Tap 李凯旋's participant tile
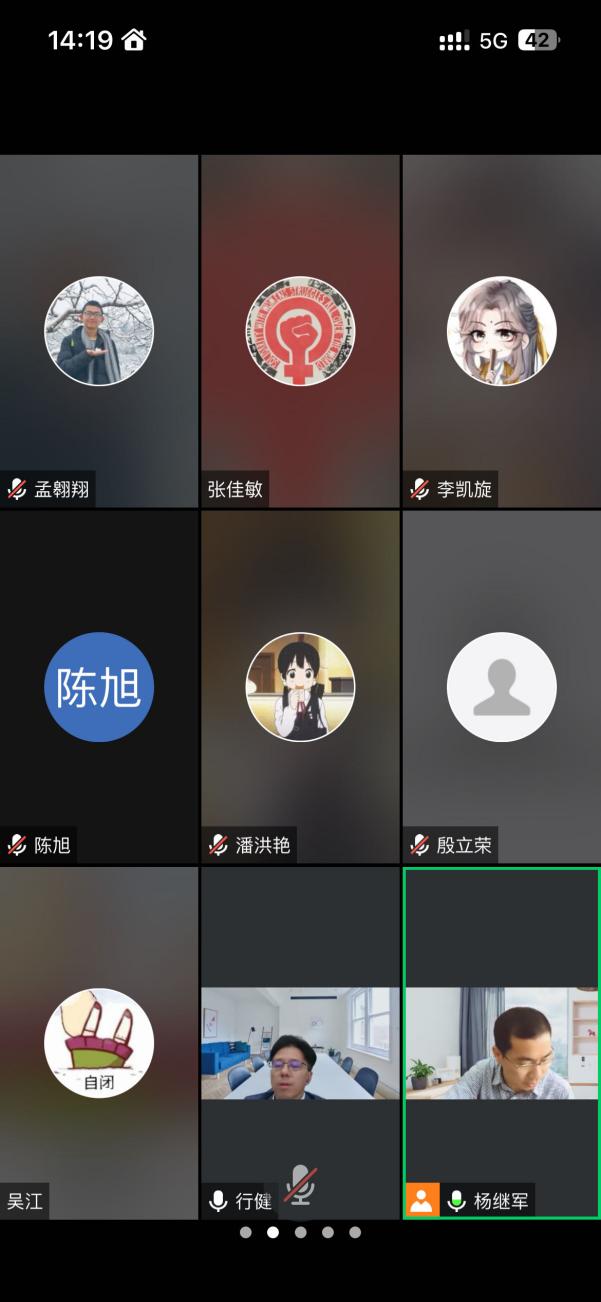This screenshot has width=601, height=1302. point(501,332)
